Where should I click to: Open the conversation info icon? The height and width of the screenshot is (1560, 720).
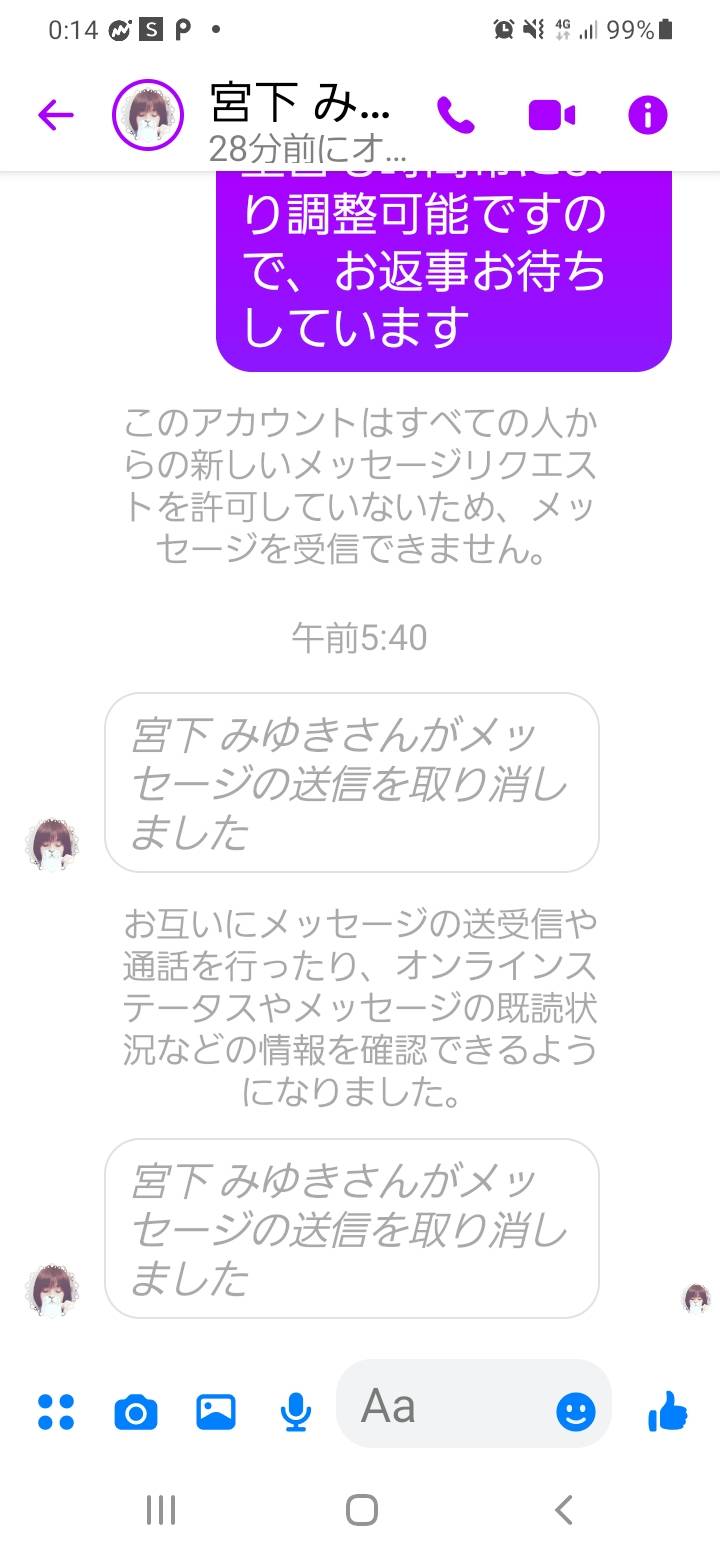coord(647,115)
